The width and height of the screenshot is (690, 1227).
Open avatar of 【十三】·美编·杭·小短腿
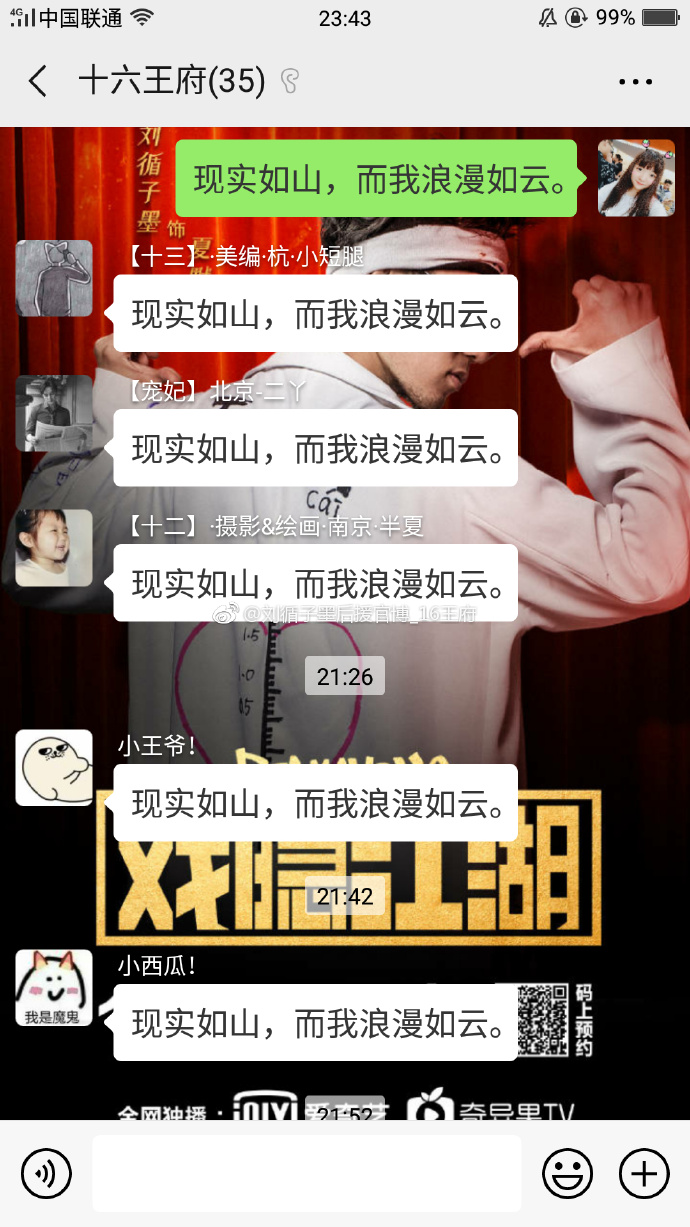pyautogui.click(x=54, y=278)
